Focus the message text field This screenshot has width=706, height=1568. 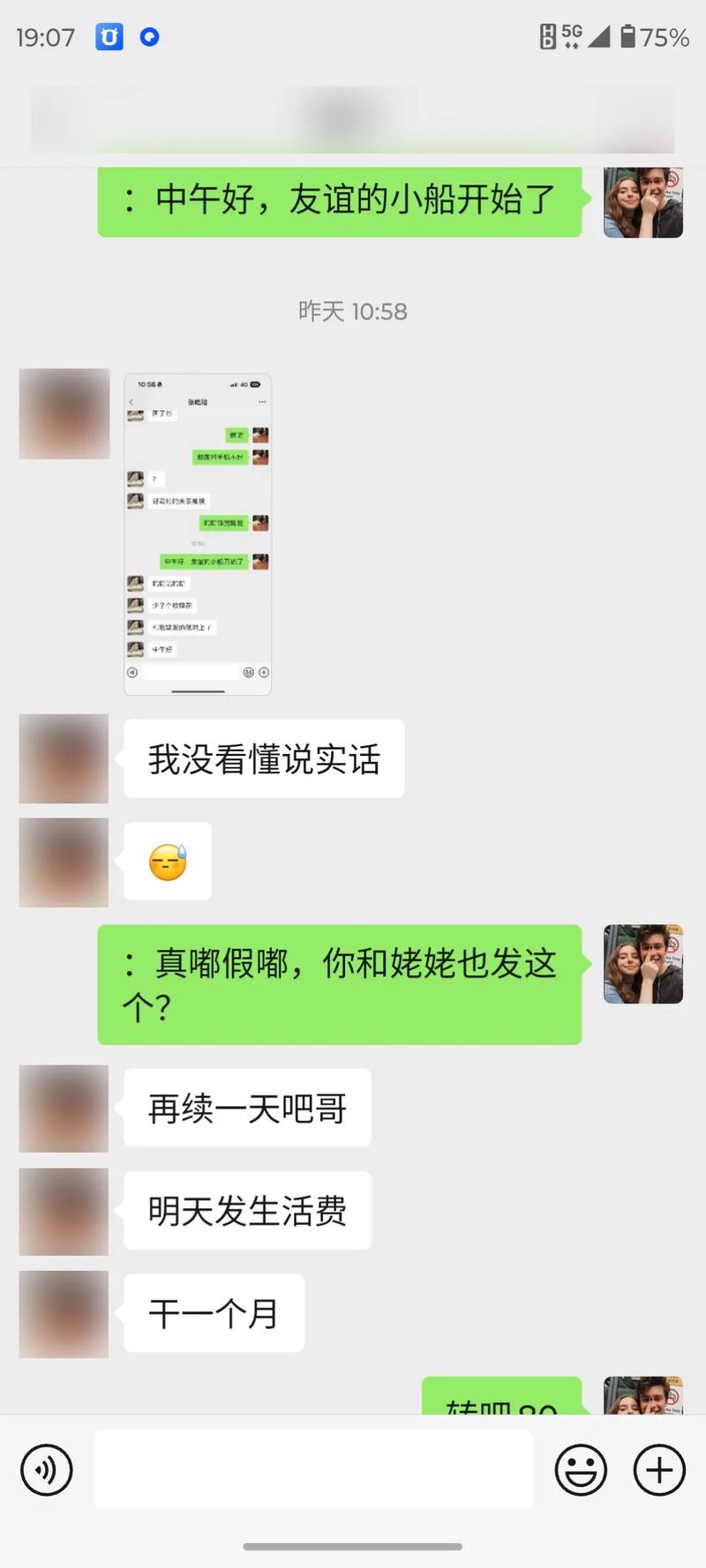pos(313,1469)
